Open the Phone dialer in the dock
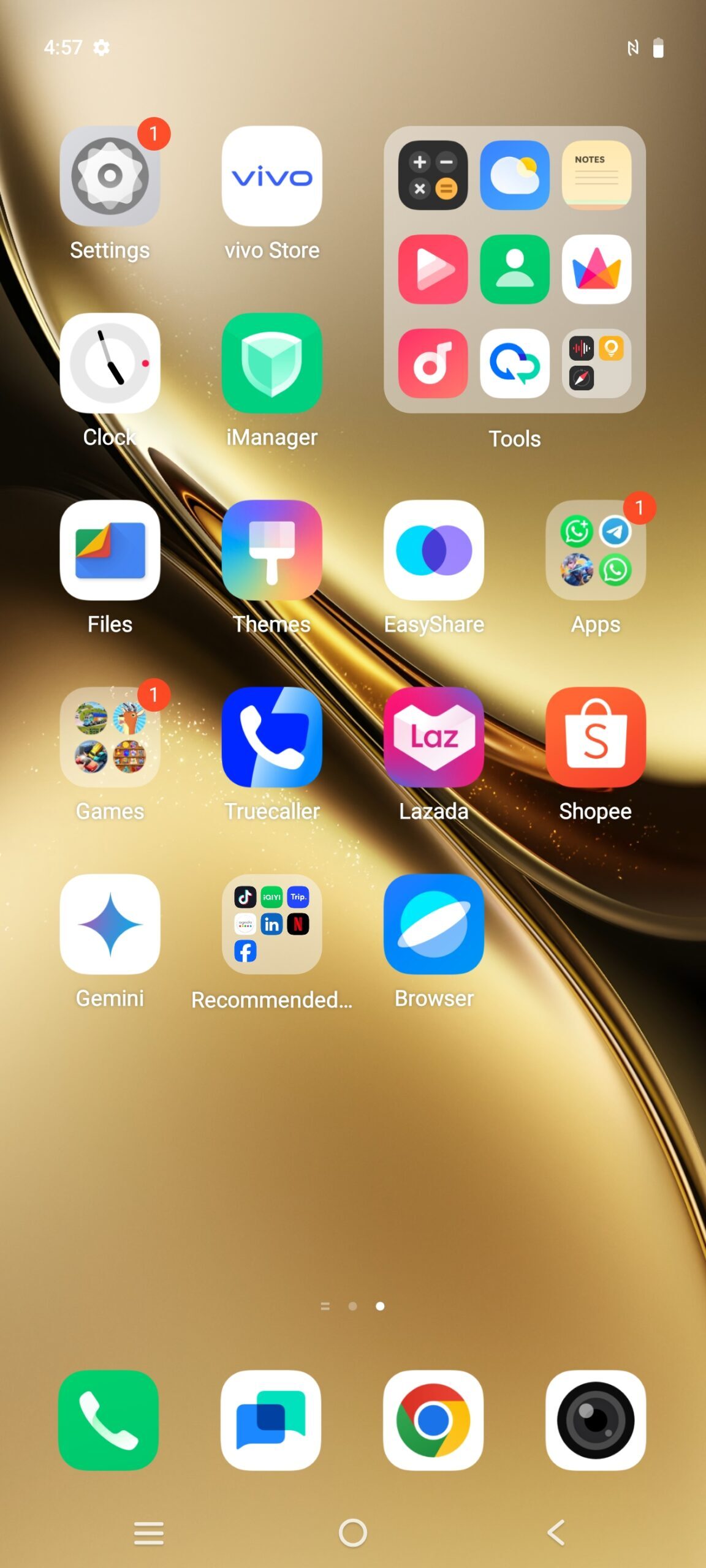 [108, 1420]
